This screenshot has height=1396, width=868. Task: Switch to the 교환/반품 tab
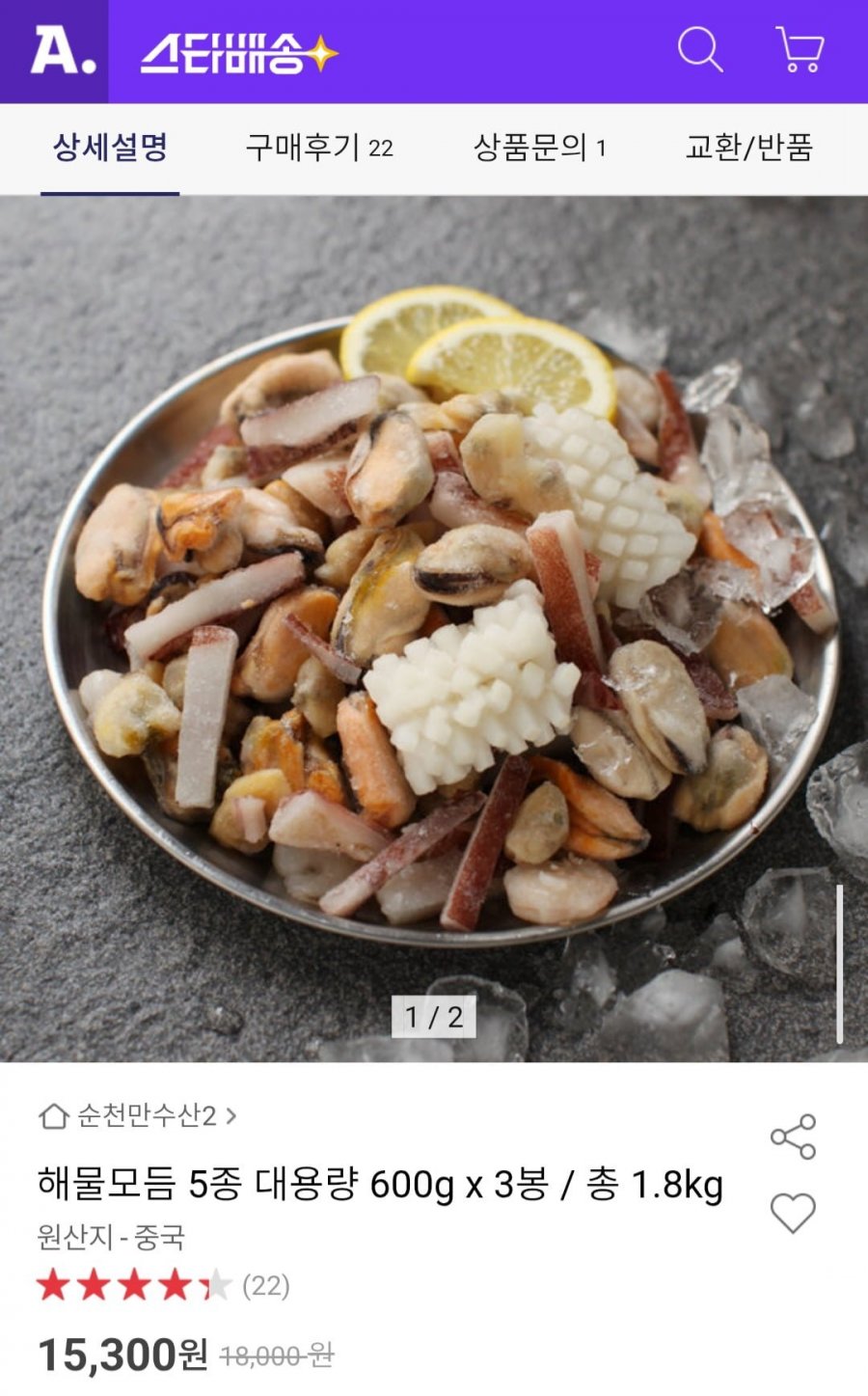(749, 148)
